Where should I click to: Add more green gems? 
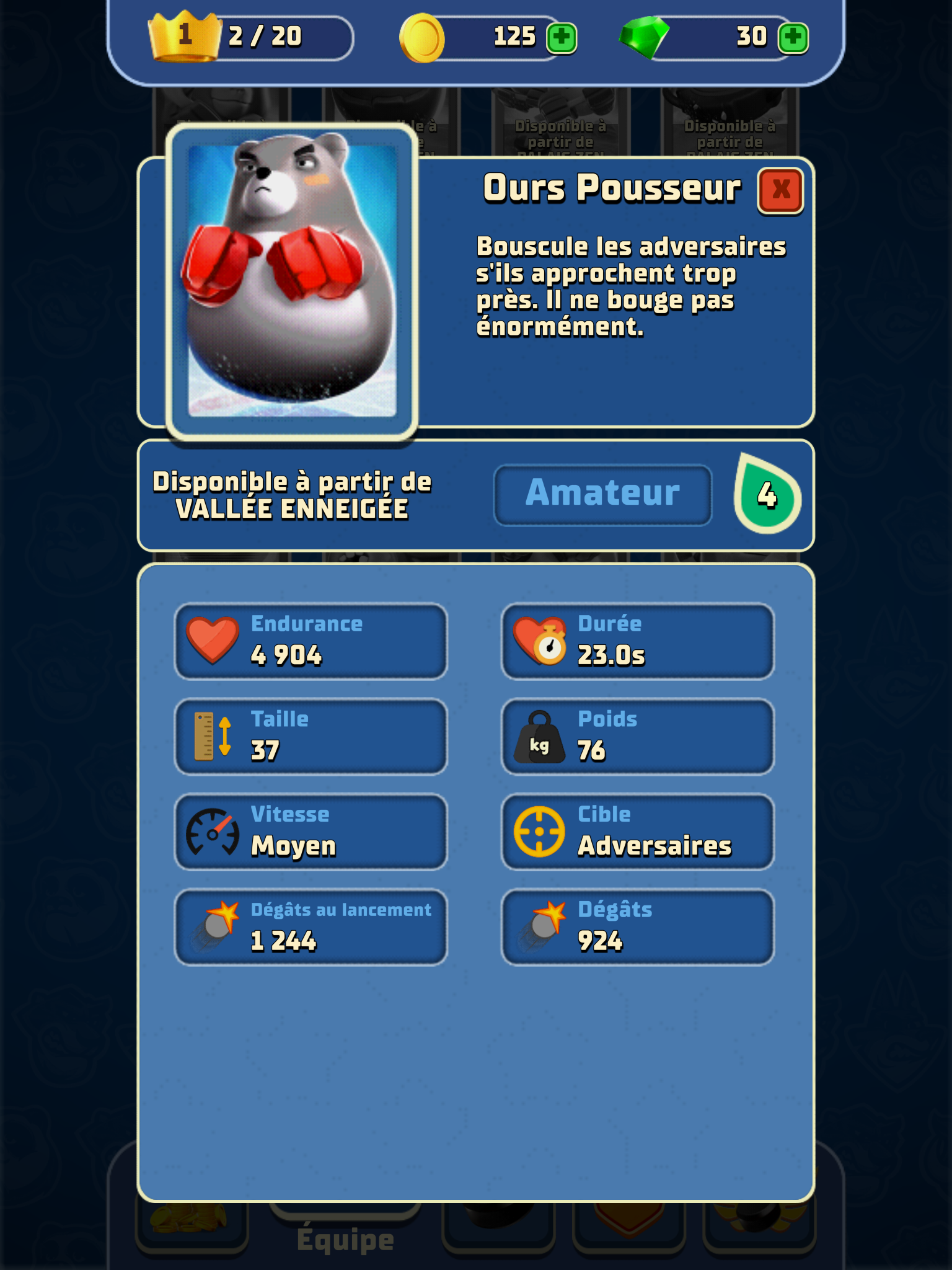pyautogui.click(x=793, y=38)
